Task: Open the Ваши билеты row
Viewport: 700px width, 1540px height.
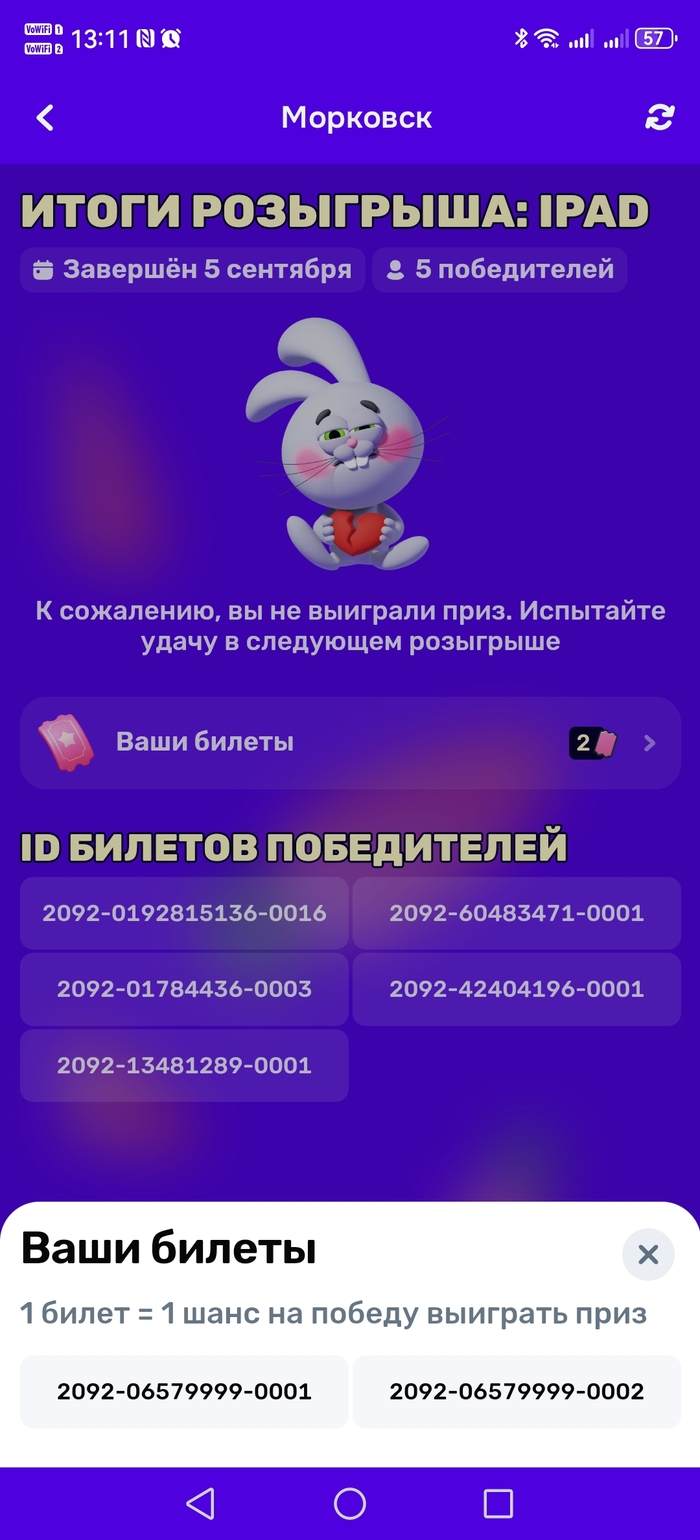Action: [350, 743]
